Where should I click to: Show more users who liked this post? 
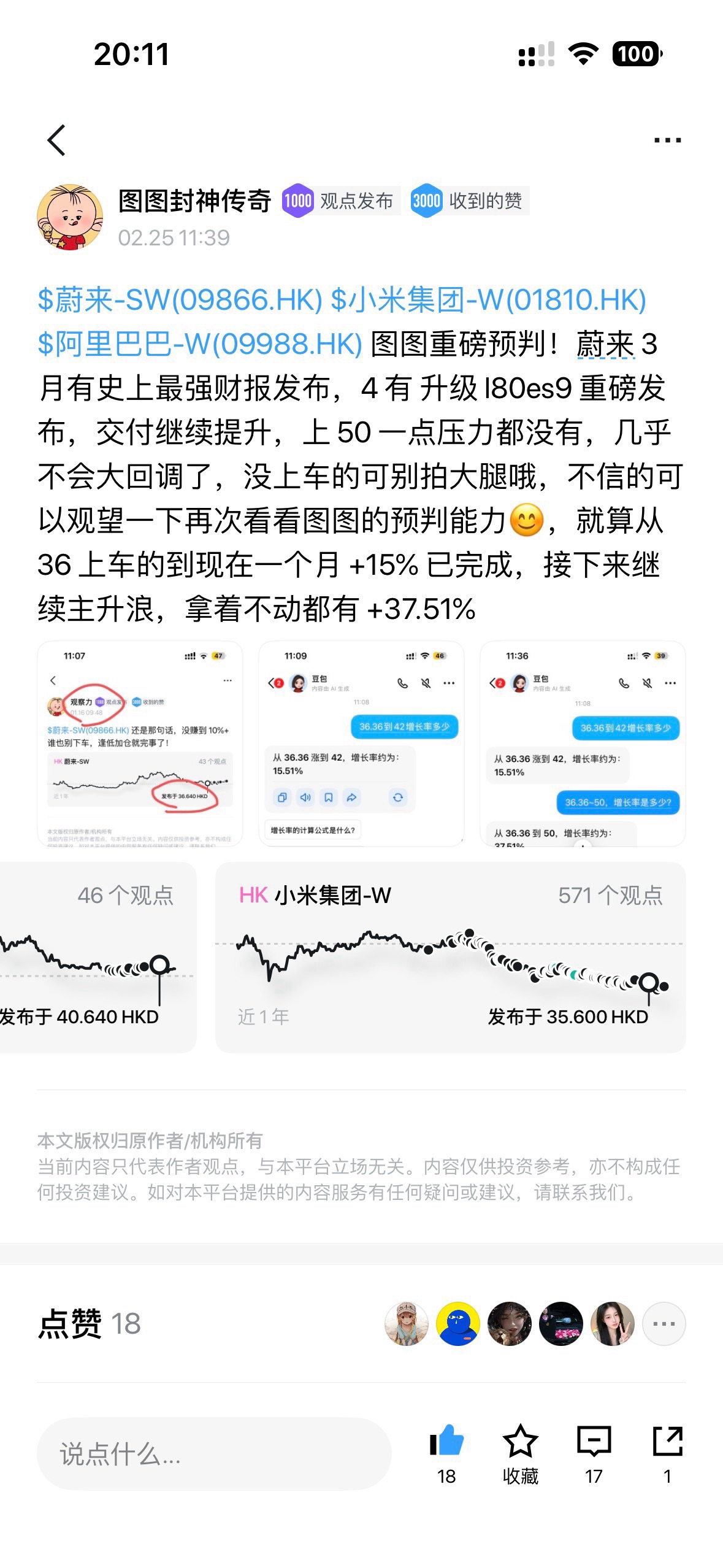(x=664, y=1324)
